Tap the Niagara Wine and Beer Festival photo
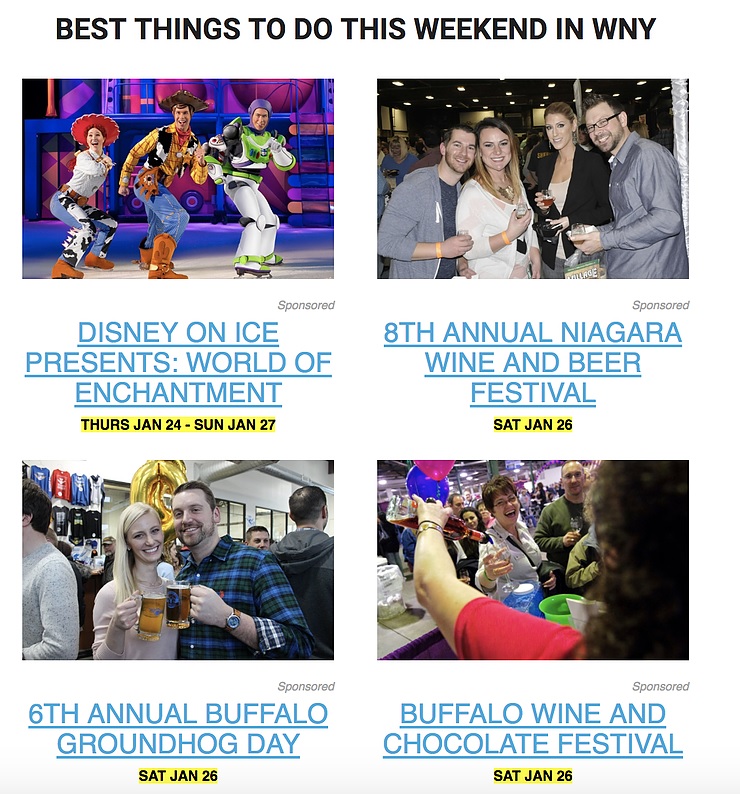This screenshot has height=794, width=740. click(x=533, y=179)
